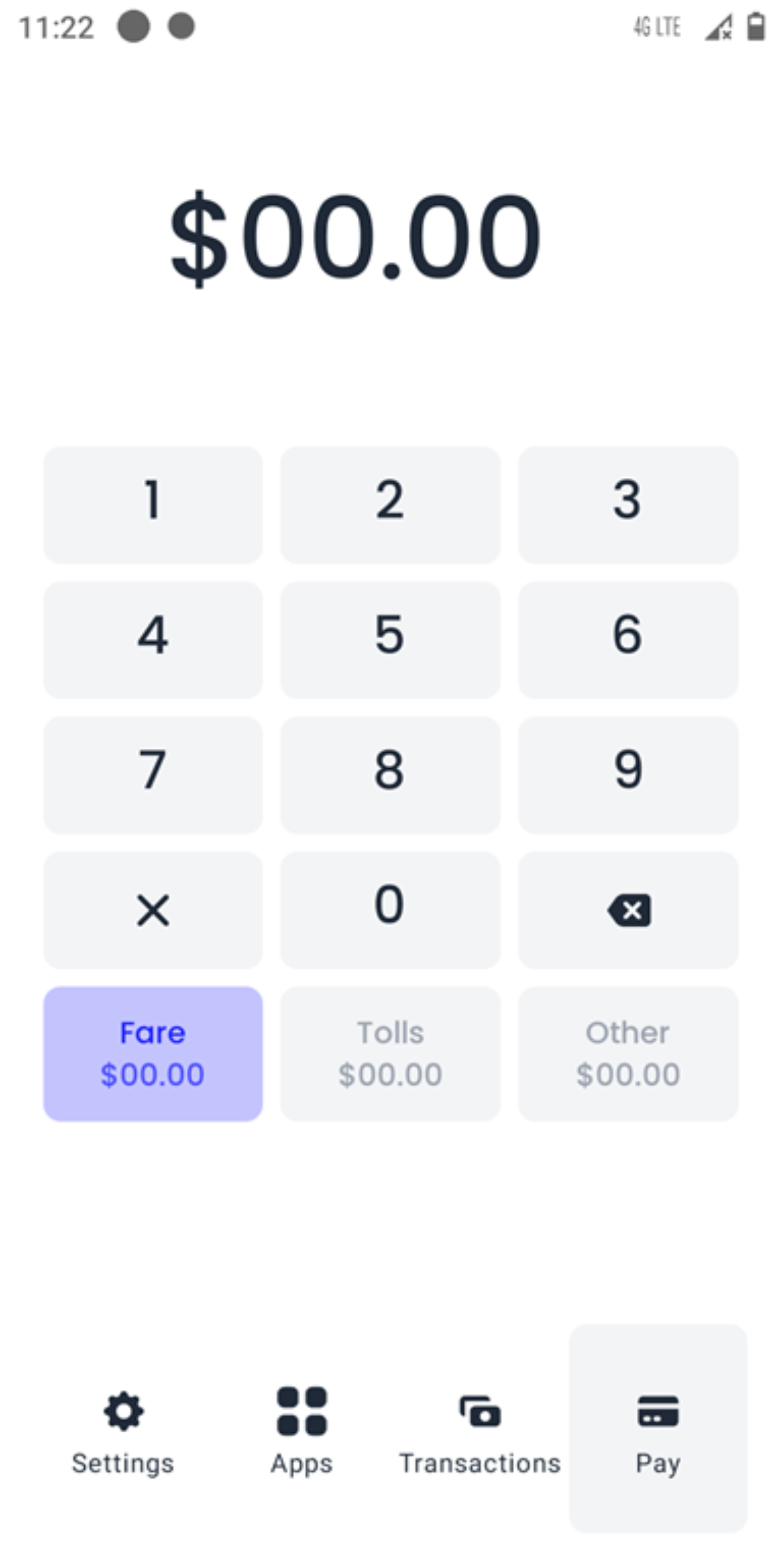Add a 6 to the amount
The width and height of the screenshot is (782, 1568).
point(627,639)
